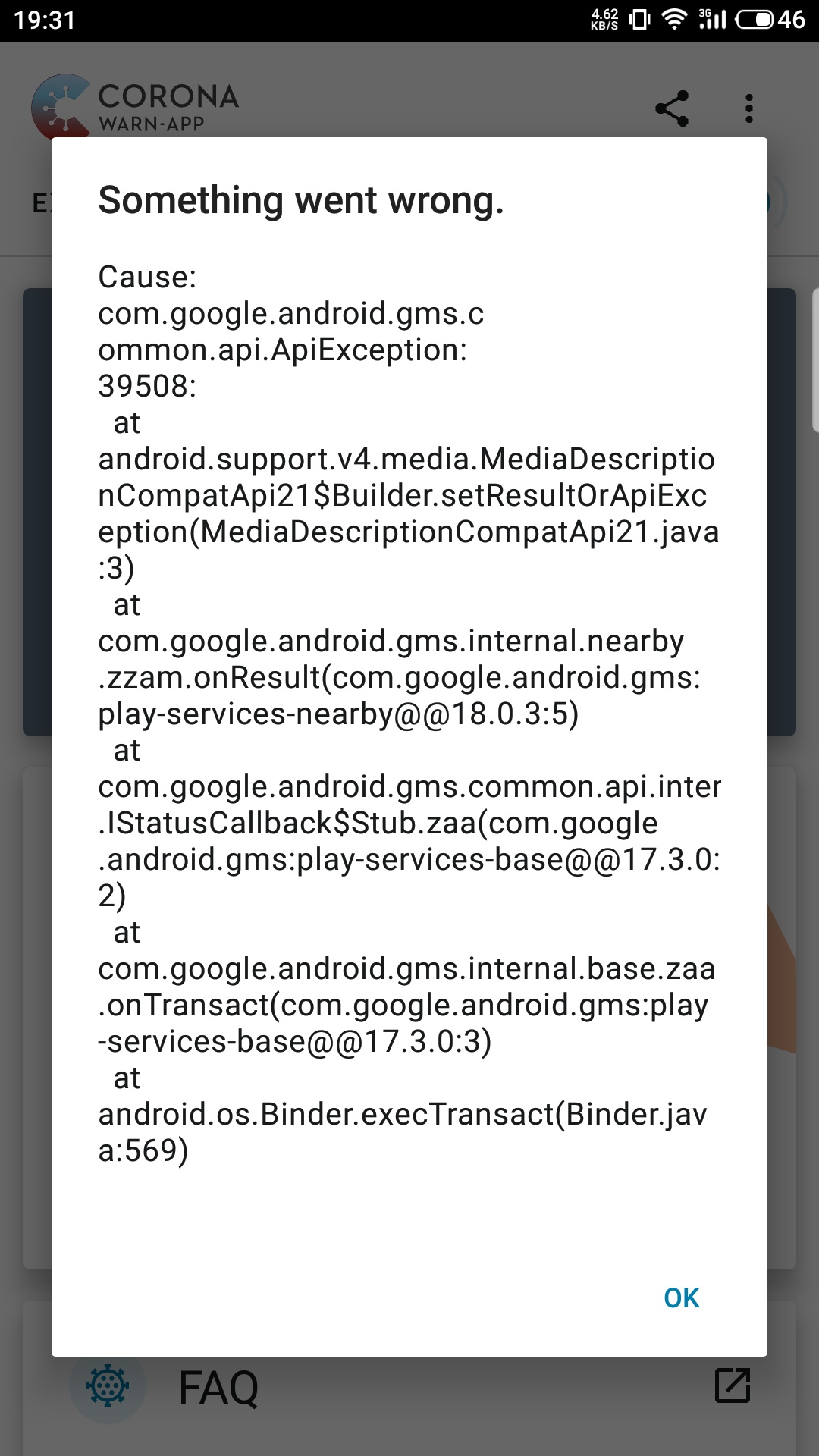Dismiss the error dialog with OK

pyautogui.click(x=681, y=1298)
